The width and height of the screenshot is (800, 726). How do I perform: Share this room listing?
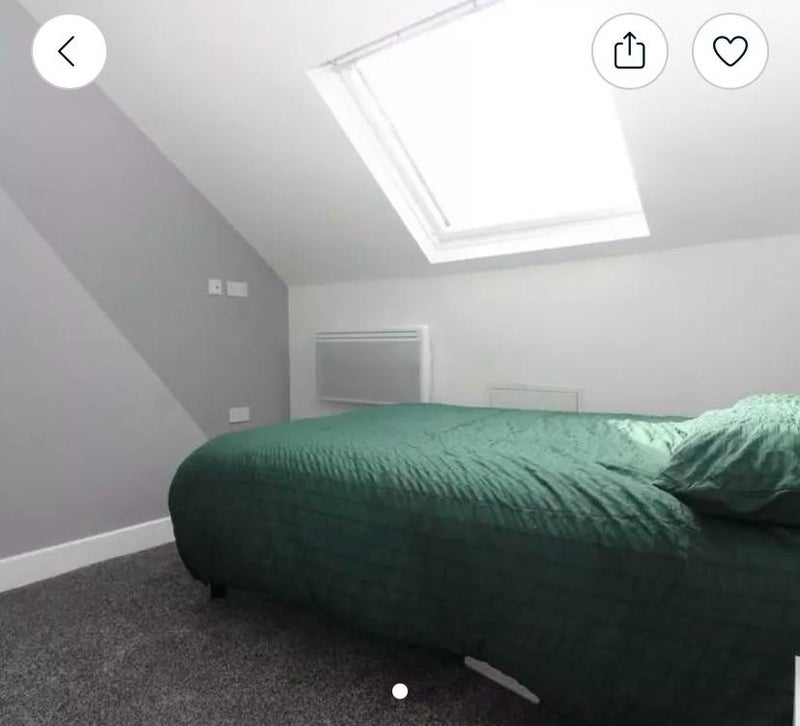(x=629, y=51)
